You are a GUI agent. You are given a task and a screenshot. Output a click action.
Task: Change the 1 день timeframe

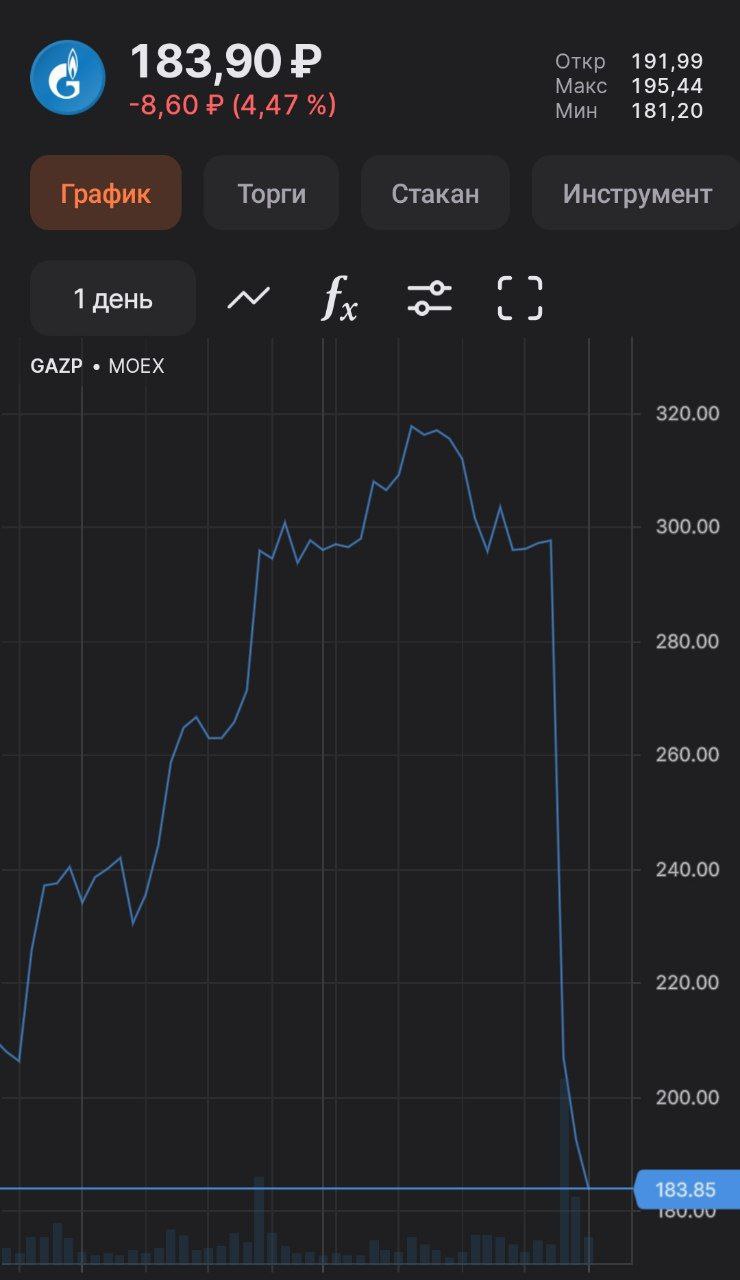click(x=113, y=298)
